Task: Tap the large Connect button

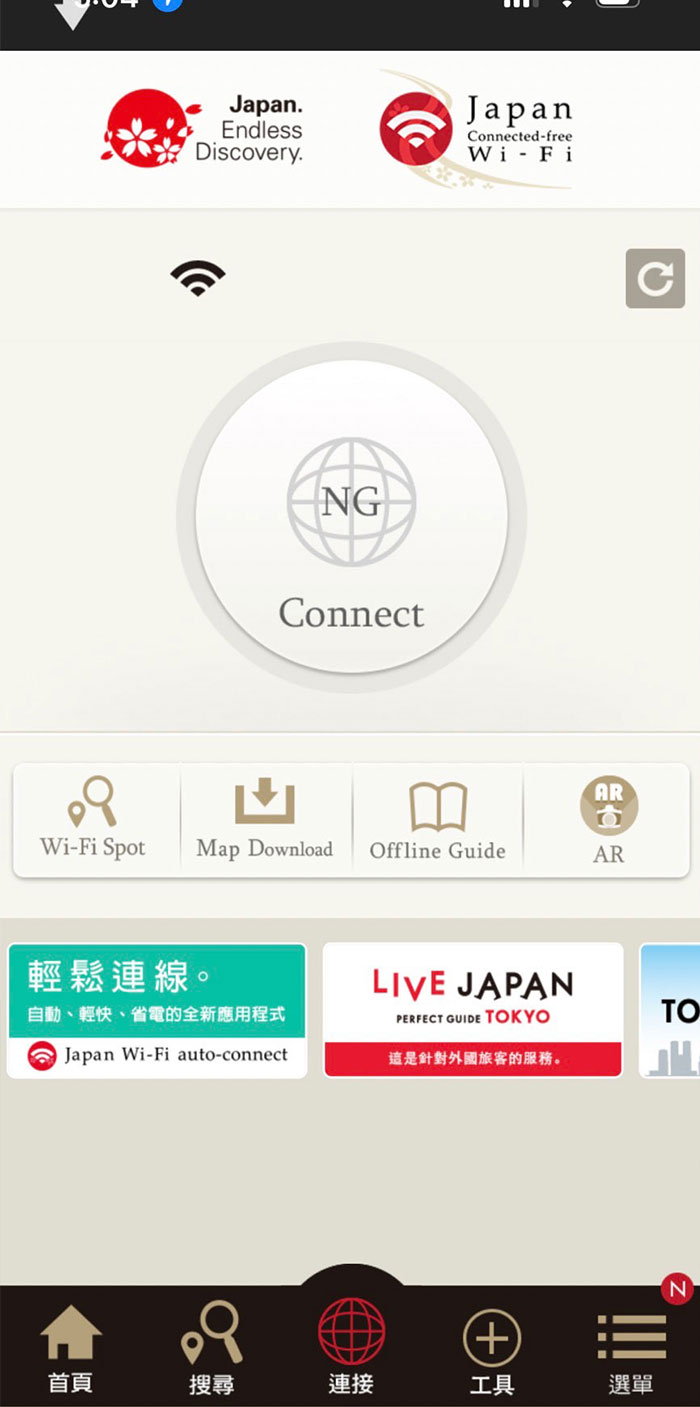Action: coord(351,517)
